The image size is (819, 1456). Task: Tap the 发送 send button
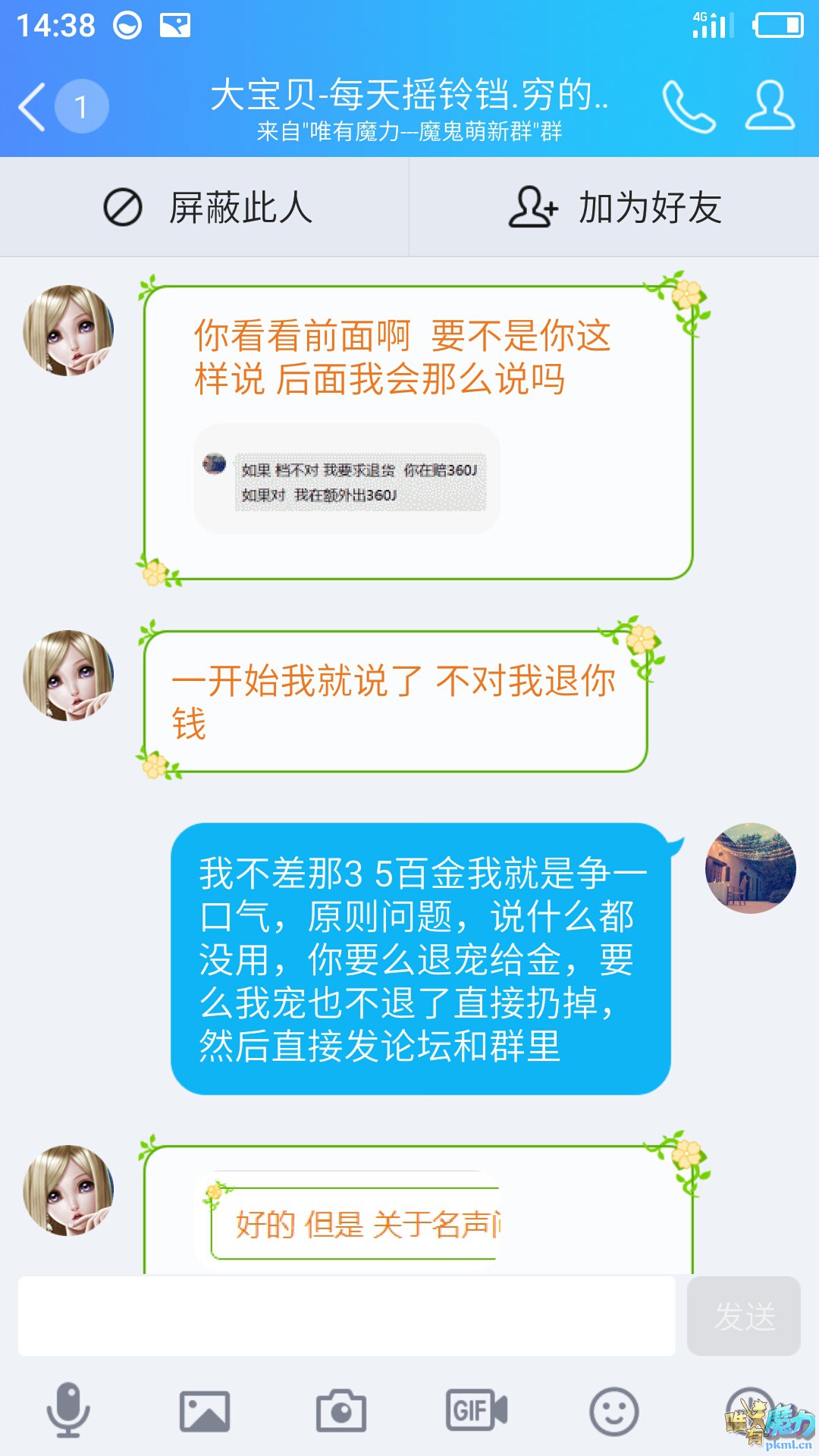[743, 1316]
